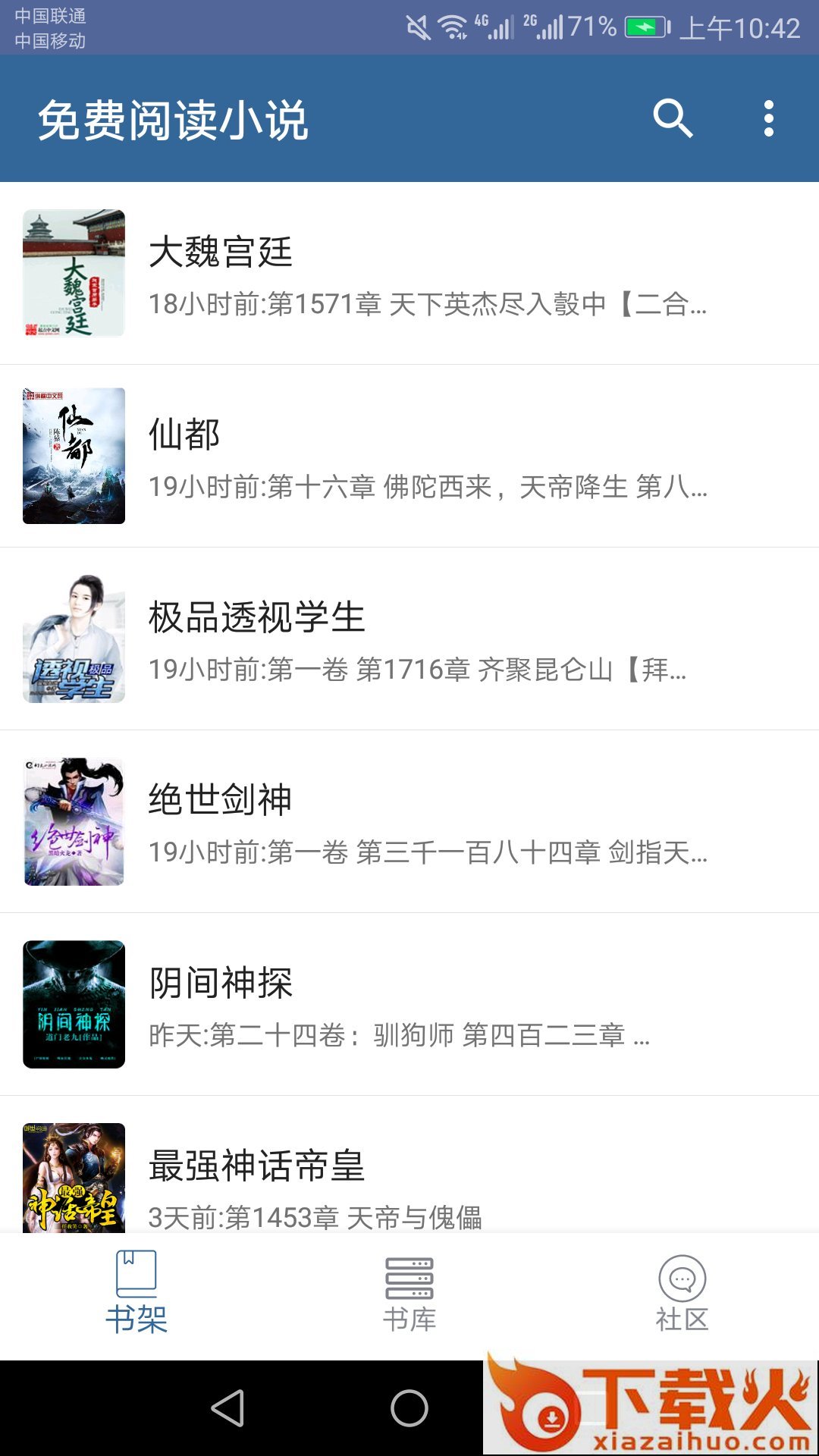Open the novel 大魏宫廷
Screen dimensions: 819x1456
(409, 274)
